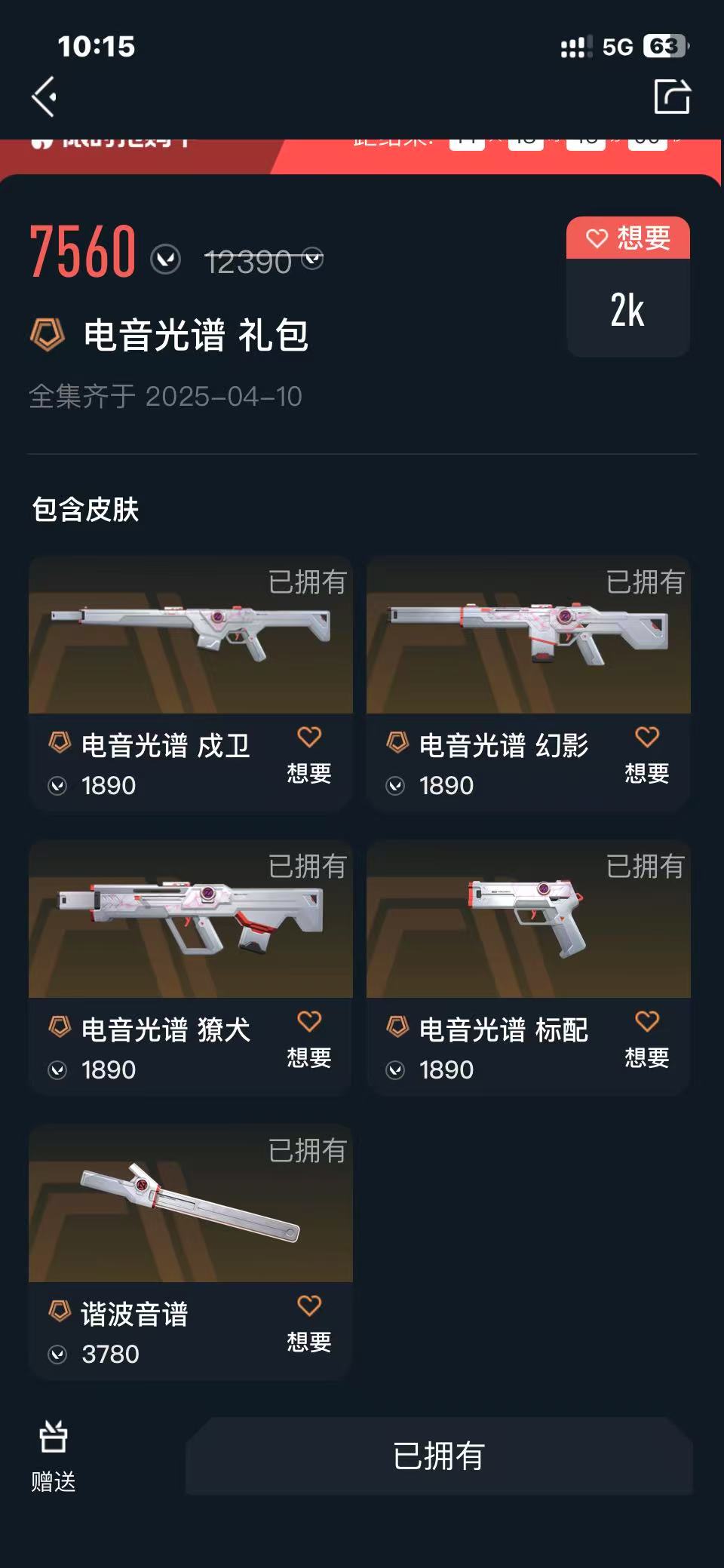This screenshot has width=724, height=1568.
Task: Mark 电音光谱 幻影 as wanted
Action: click(646, 753)
